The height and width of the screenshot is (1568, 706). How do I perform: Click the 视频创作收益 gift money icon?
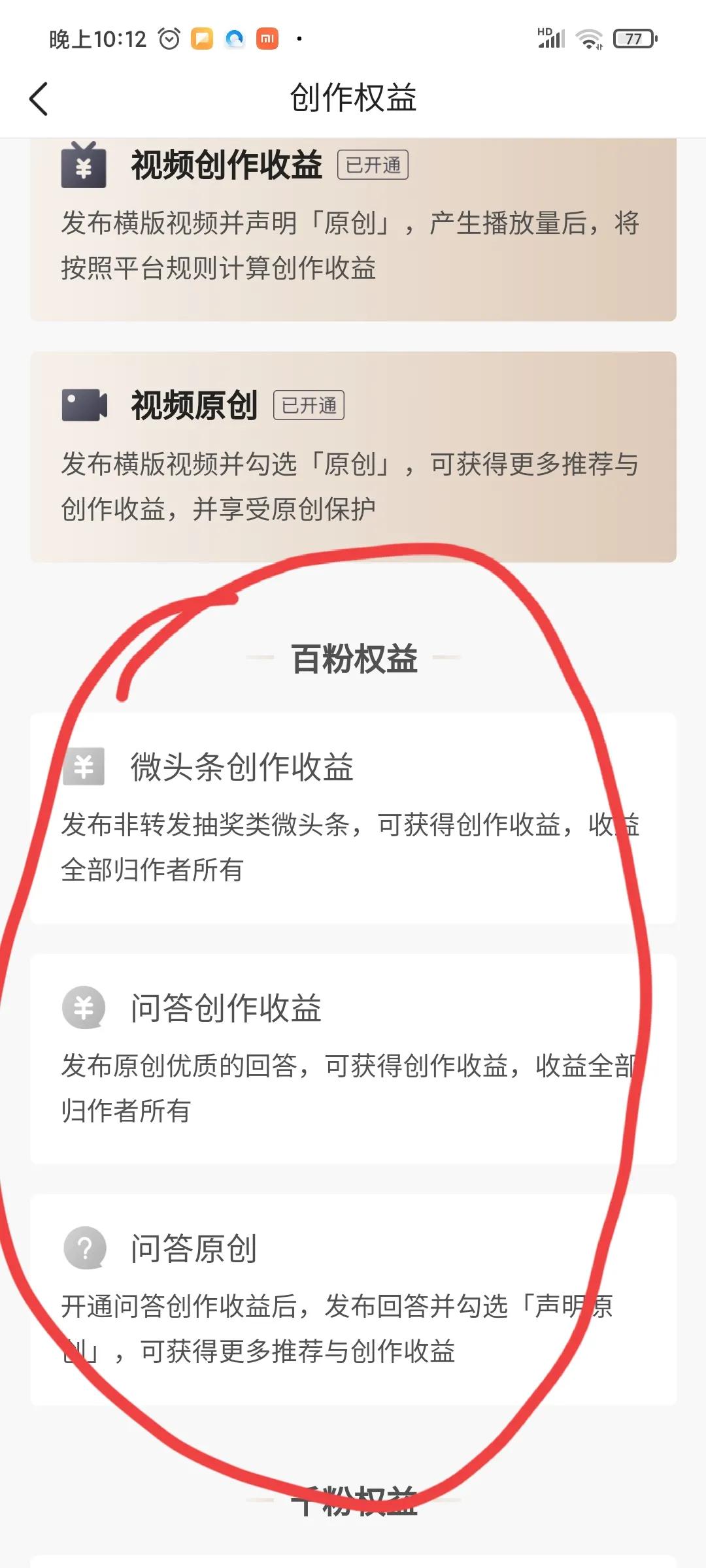[x=82, y=167]
